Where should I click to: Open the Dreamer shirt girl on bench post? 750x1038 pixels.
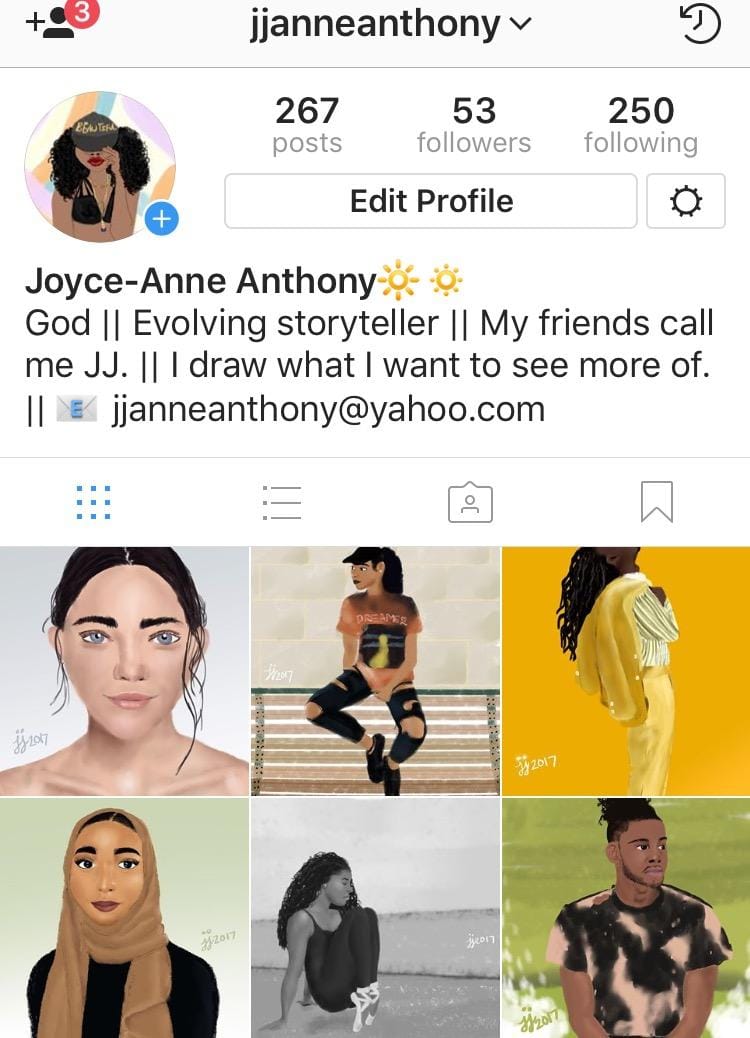[375, 671]
